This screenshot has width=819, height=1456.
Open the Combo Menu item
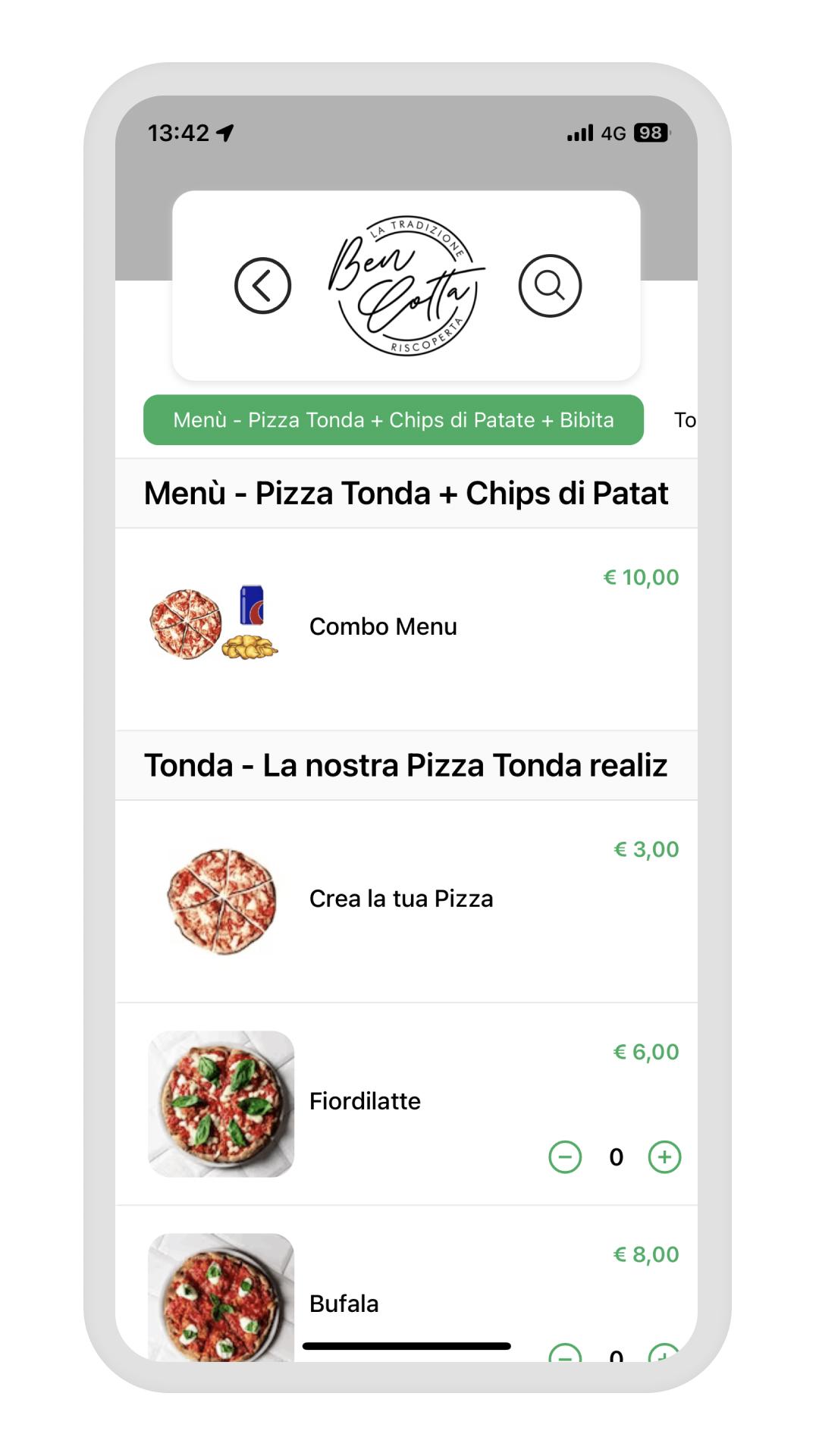coord(406,629)
